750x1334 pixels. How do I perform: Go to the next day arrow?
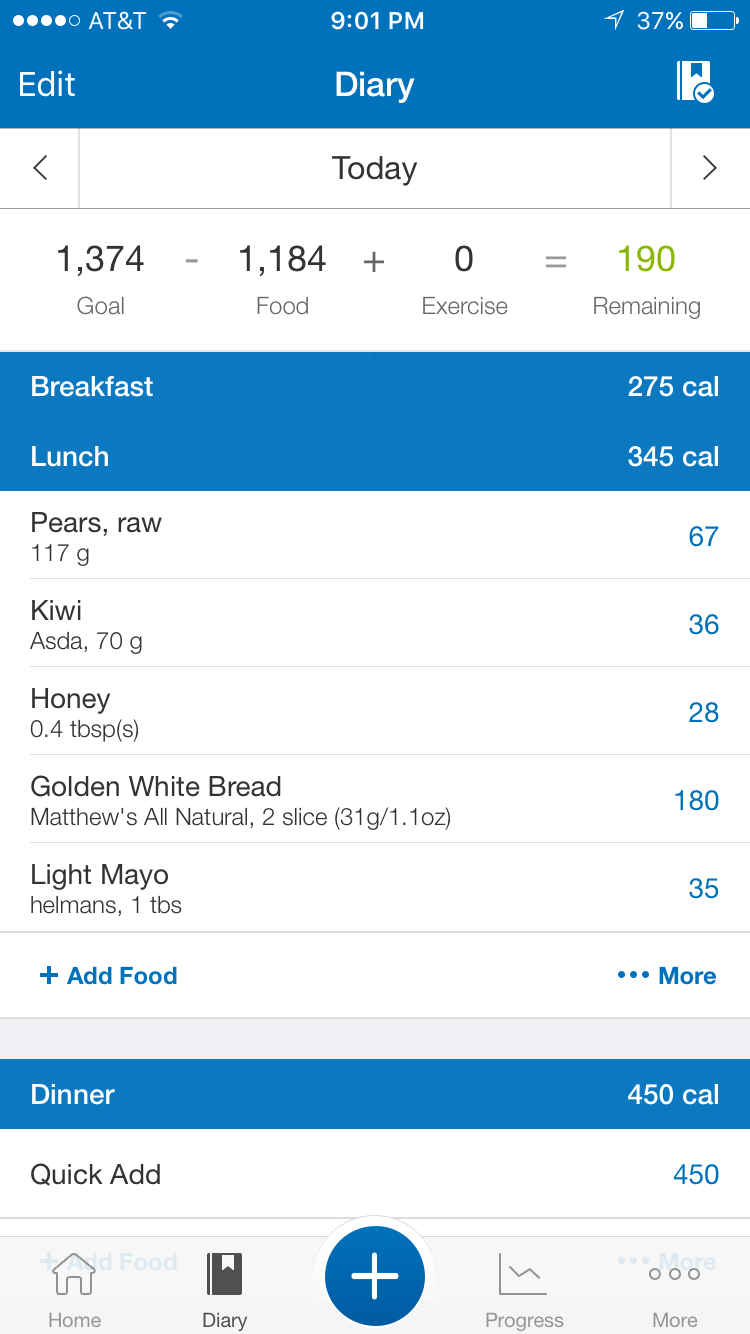710,168
